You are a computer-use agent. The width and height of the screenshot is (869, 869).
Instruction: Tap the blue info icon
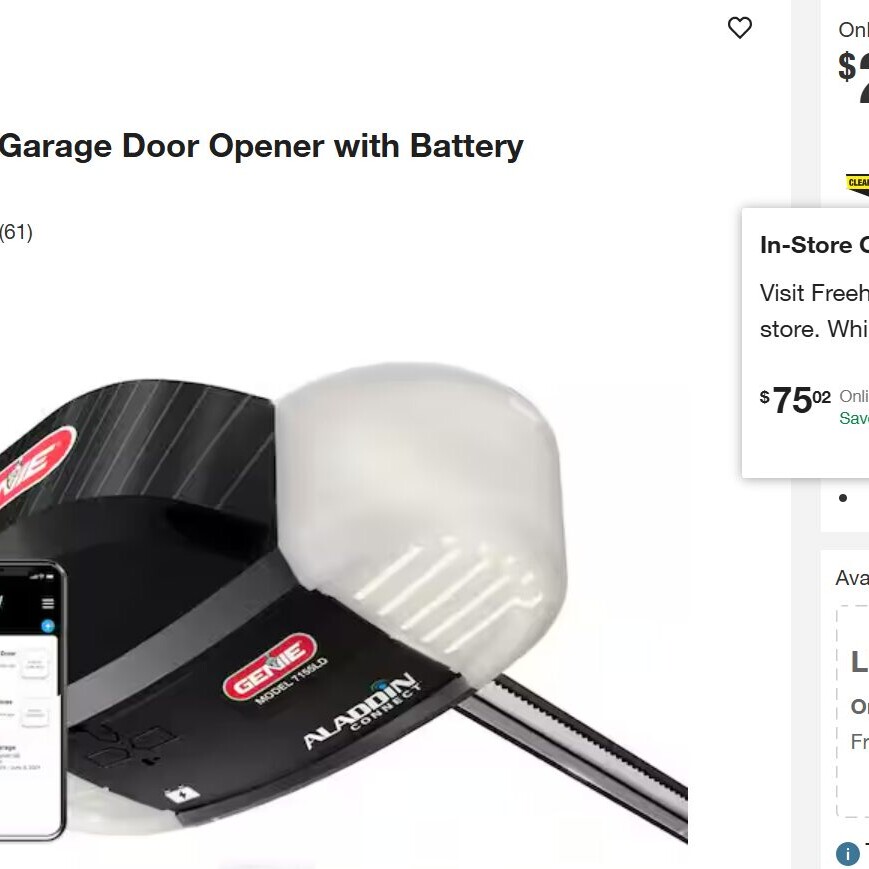847,853
